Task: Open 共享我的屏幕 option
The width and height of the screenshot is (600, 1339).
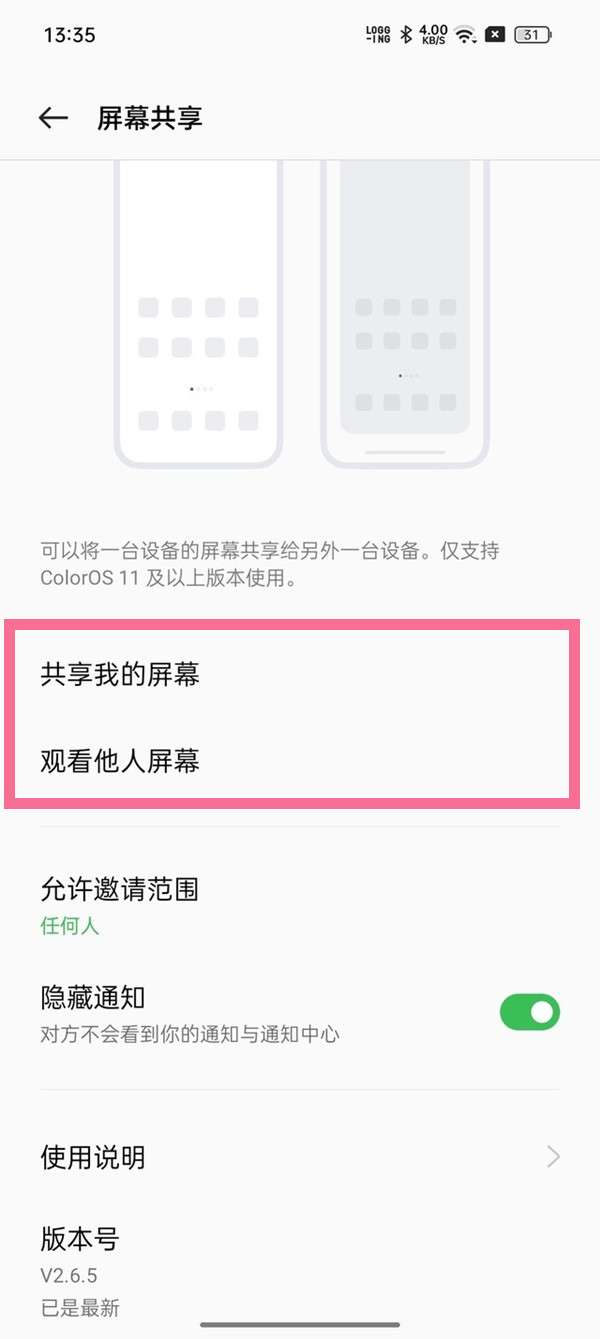Action: (120, 675)
